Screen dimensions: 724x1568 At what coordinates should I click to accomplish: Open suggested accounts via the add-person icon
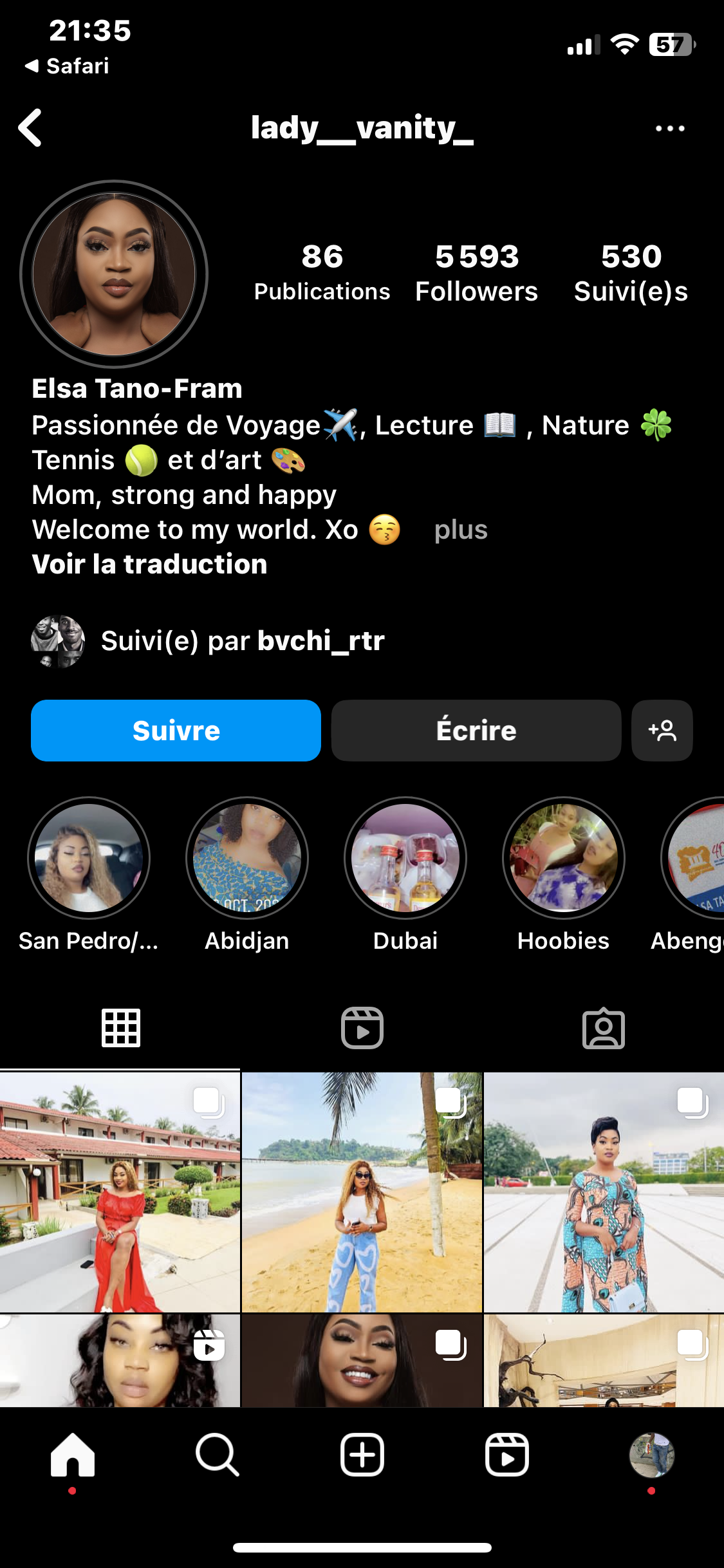[662, 731]
